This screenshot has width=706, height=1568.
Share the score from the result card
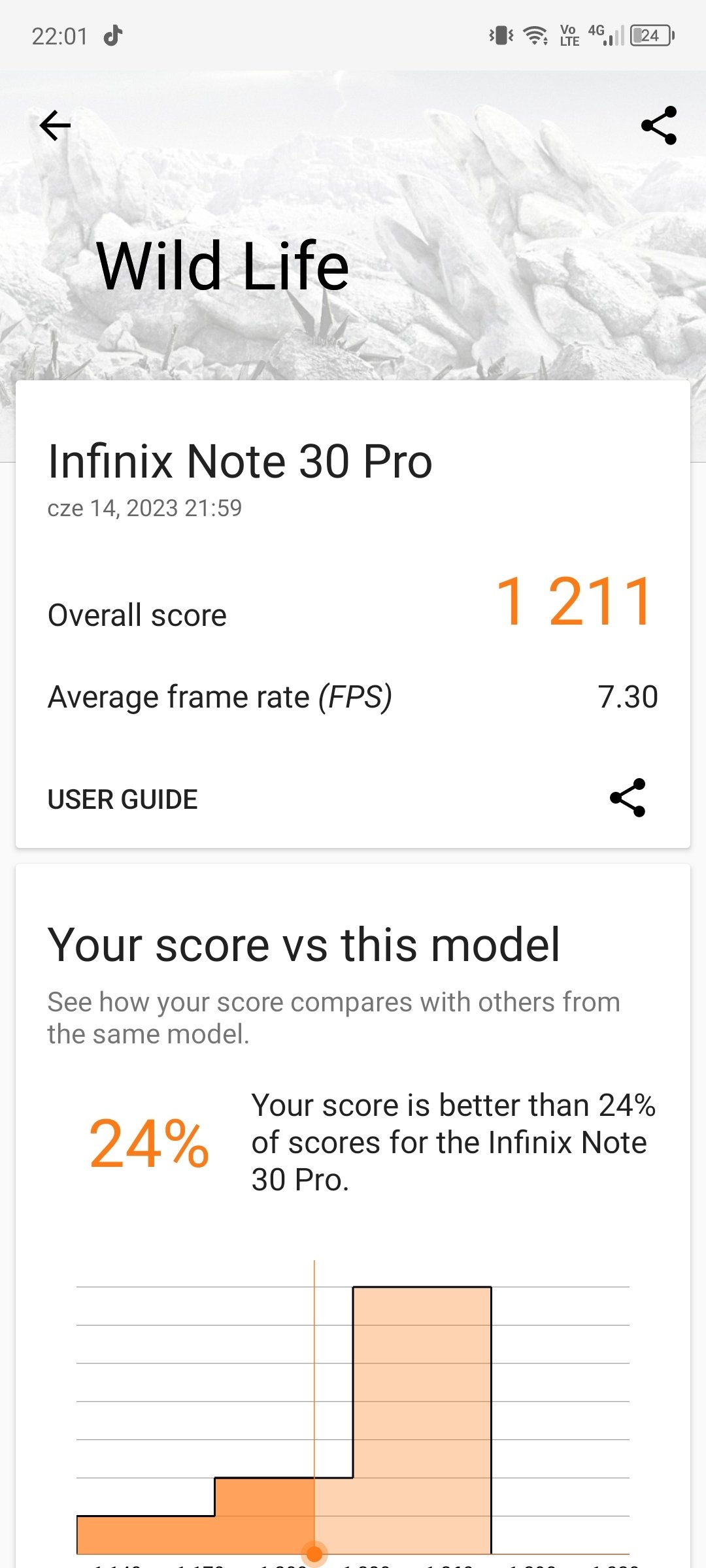click(628, 798)
